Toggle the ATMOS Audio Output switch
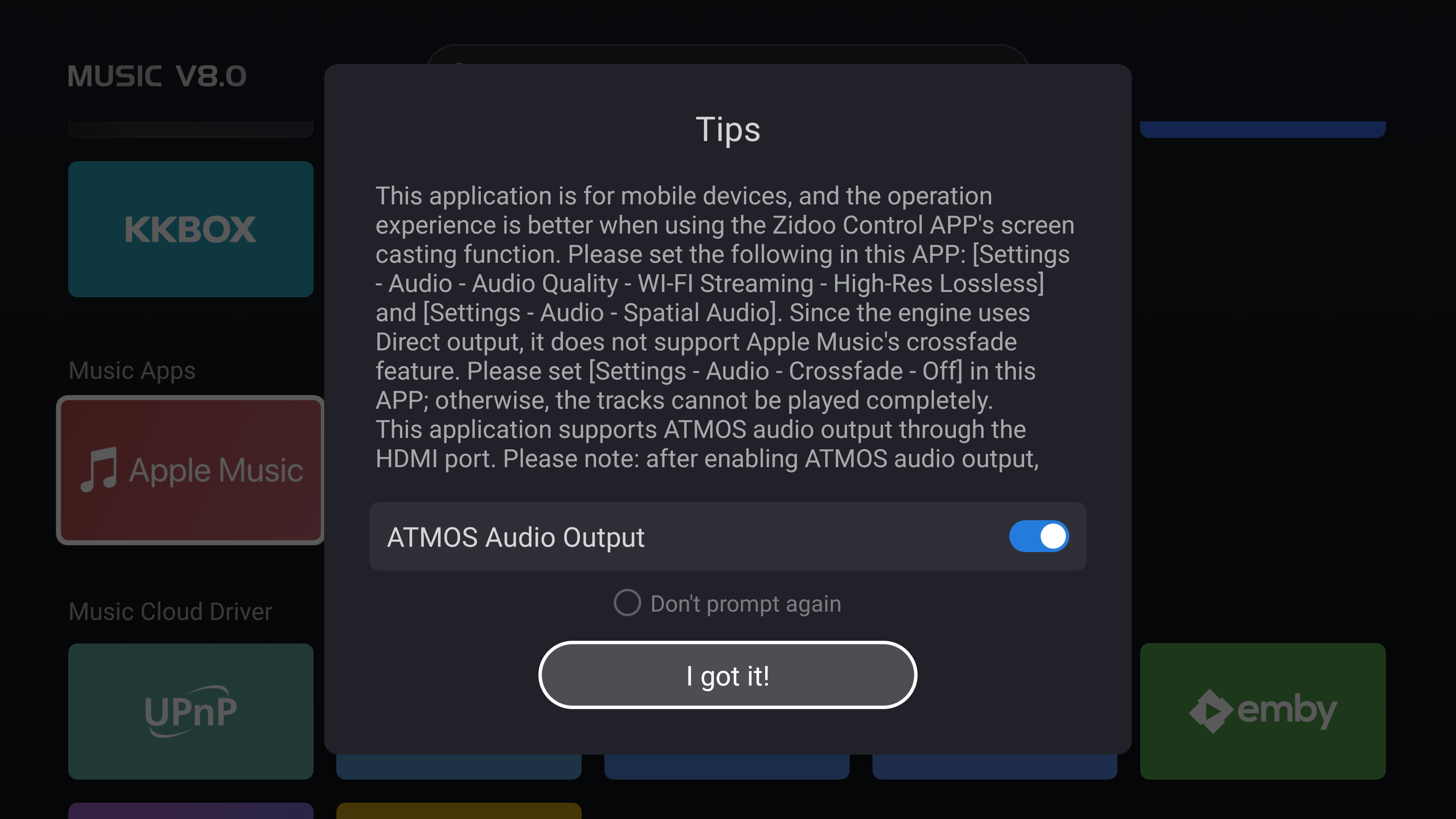The width and height of the screenshot is (1456, 819). (x=1038, y=536)
